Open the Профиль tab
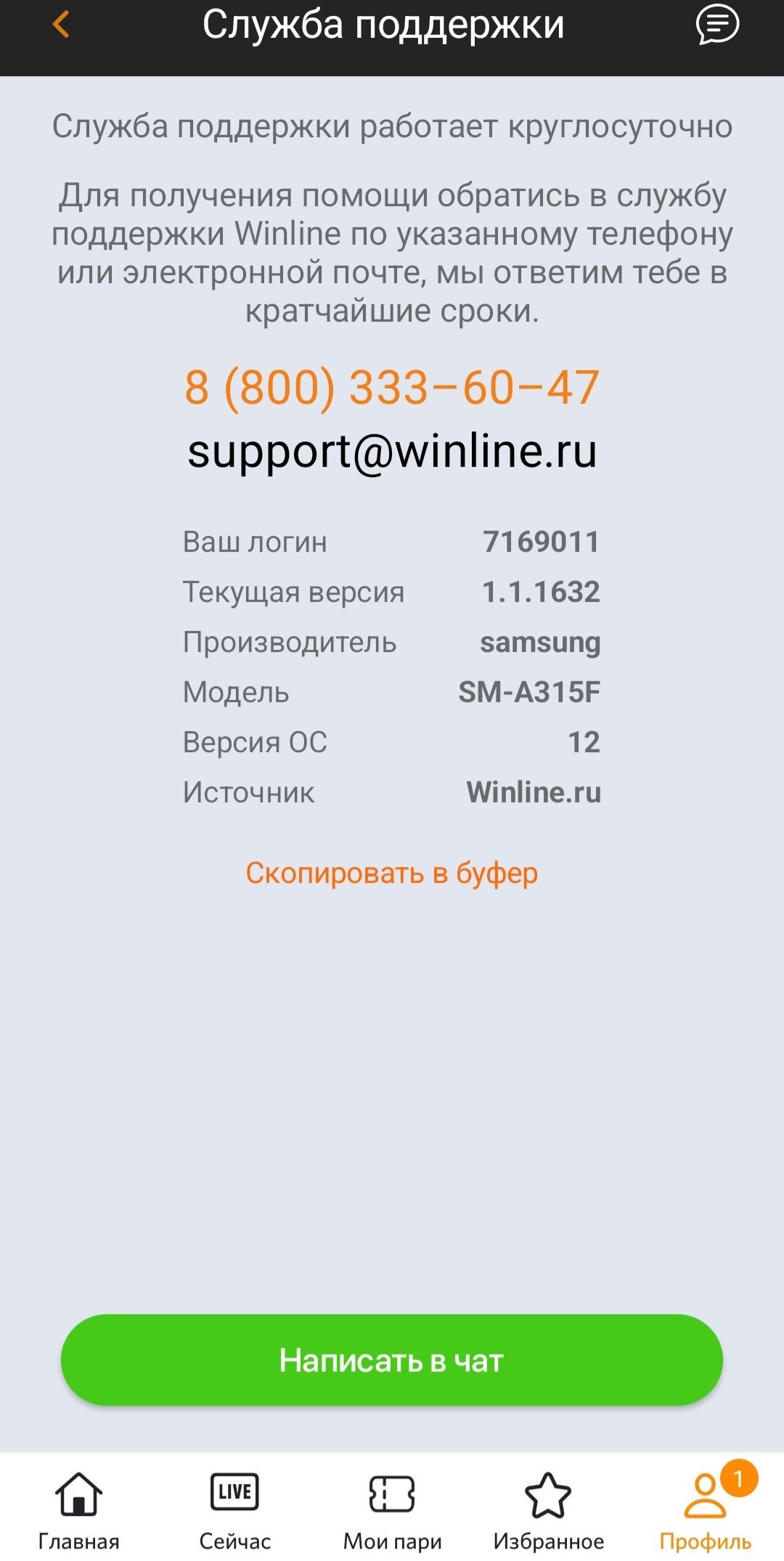The width and height of the screenshot is (784, 1561). pyautogui.click(x=706, y=1510)
